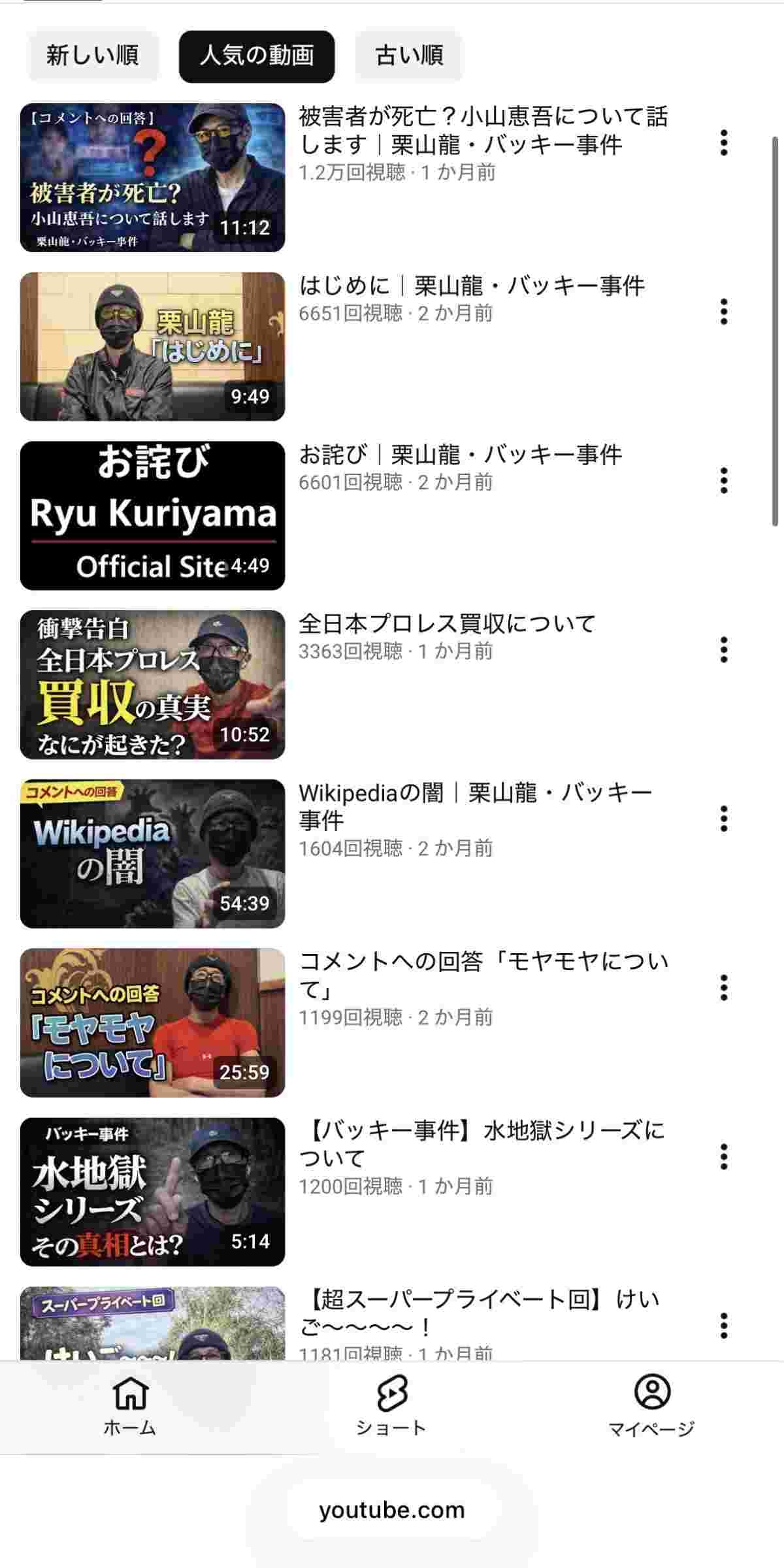The image size is (784, 1568).
Task: Open the お詫び｜栗山龍・バッキー事件 video
Action: point(153,515)
